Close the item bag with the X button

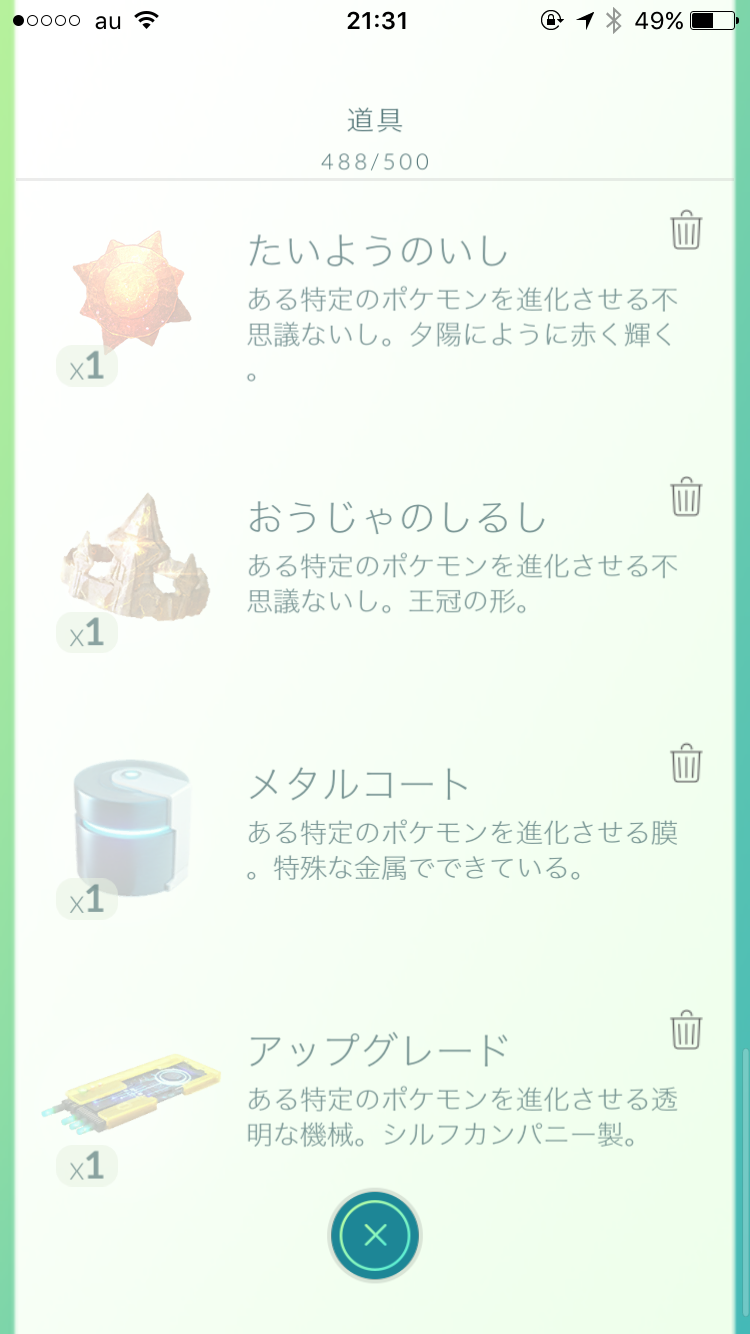pyautogui.click(x=375, y=1235)
